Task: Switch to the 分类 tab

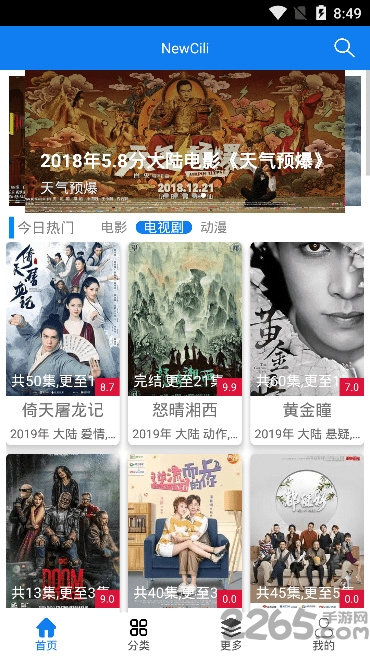Action: [x=139, y=634]
